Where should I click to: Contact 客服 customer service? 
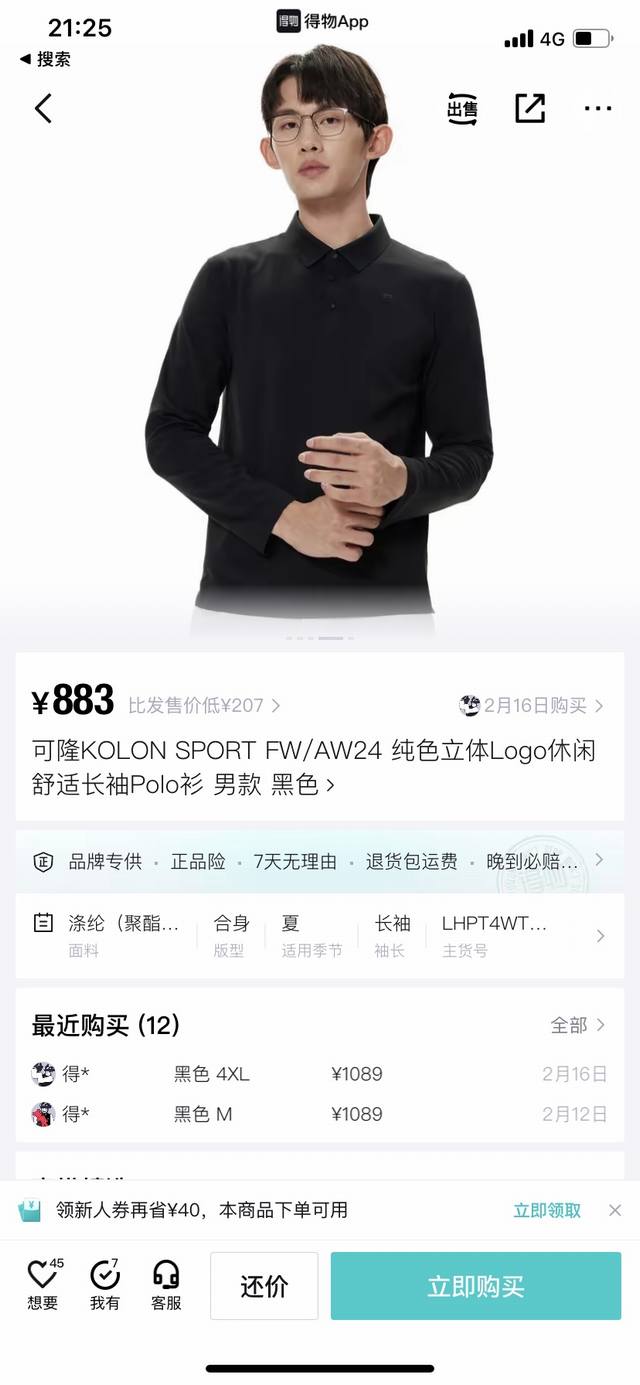(x=166, y=1285)
